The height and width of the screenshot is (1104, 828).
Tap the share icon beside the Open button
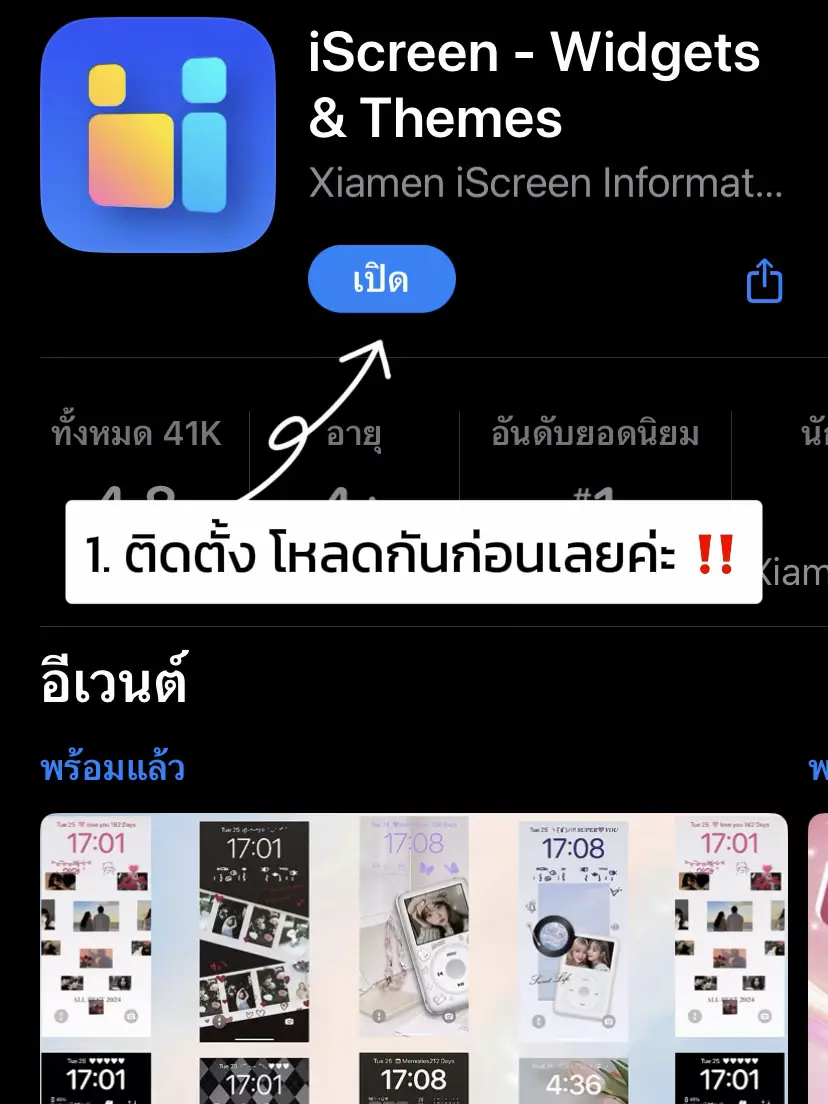[x=765, y=281]
